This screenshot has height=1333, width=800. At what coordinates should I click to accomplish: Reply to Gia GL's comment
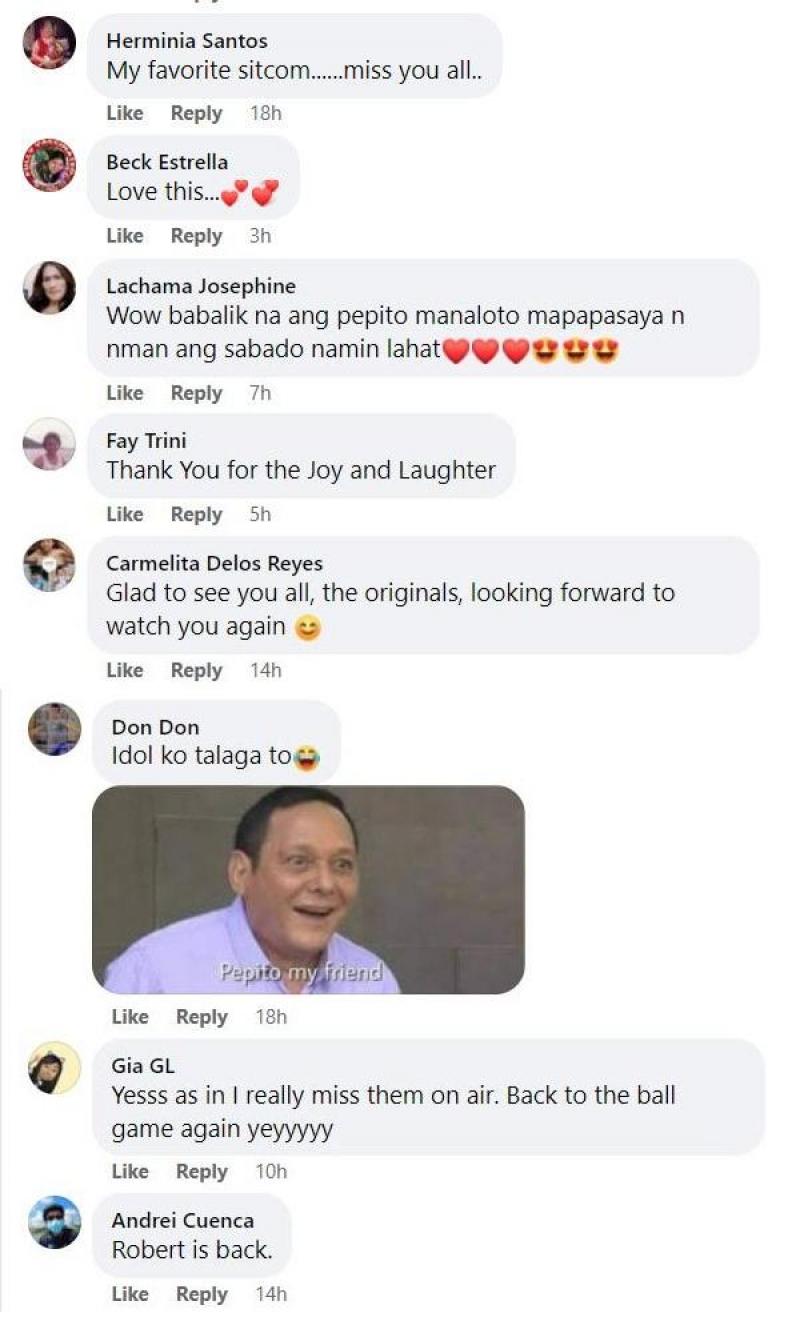coord(201,1171)
